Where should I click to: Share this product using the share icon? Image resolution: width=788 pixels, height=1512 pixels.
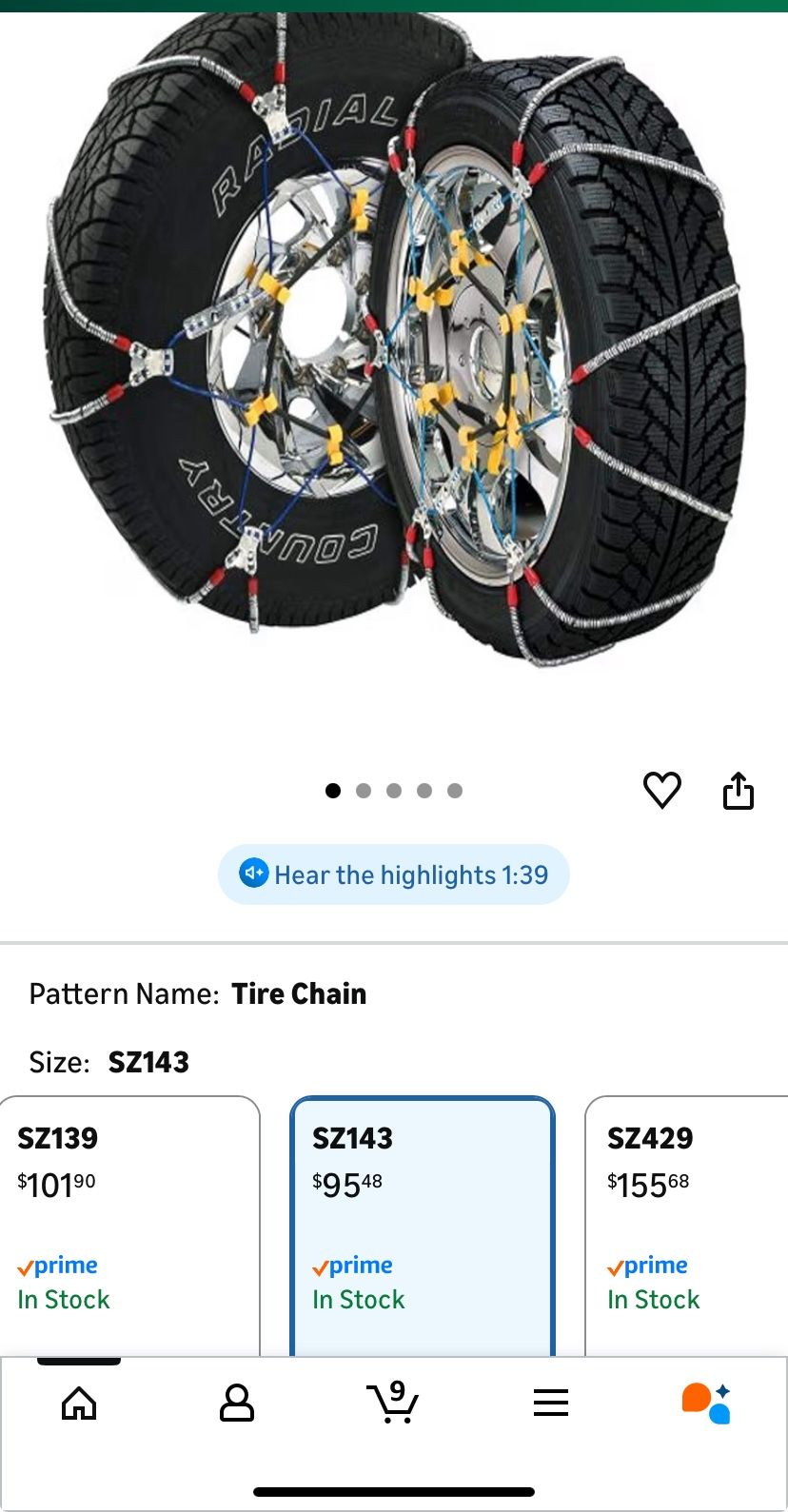click(x=739, y=790)
